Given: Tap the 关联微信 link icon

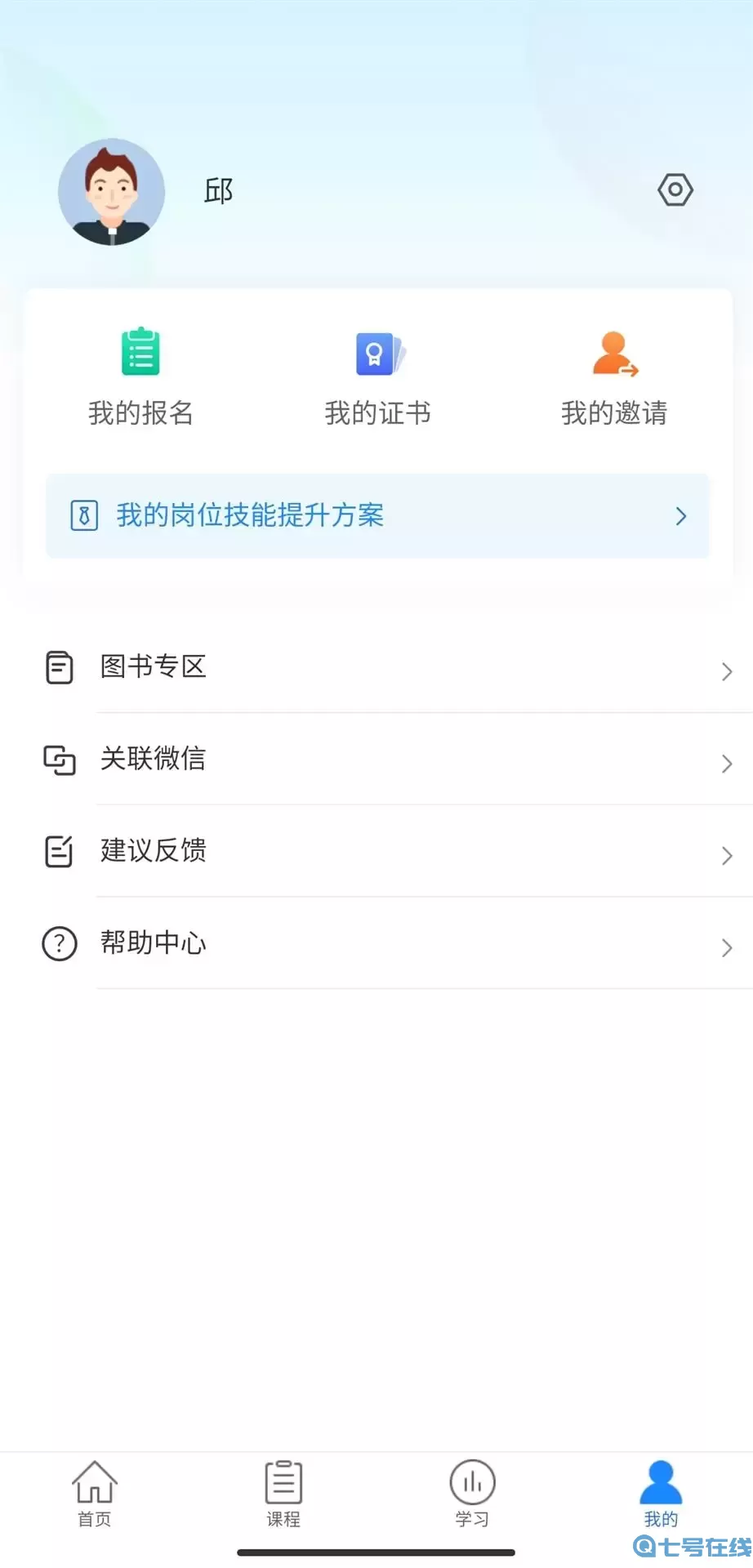Looking at the screenshot, I should pos(58,759).
